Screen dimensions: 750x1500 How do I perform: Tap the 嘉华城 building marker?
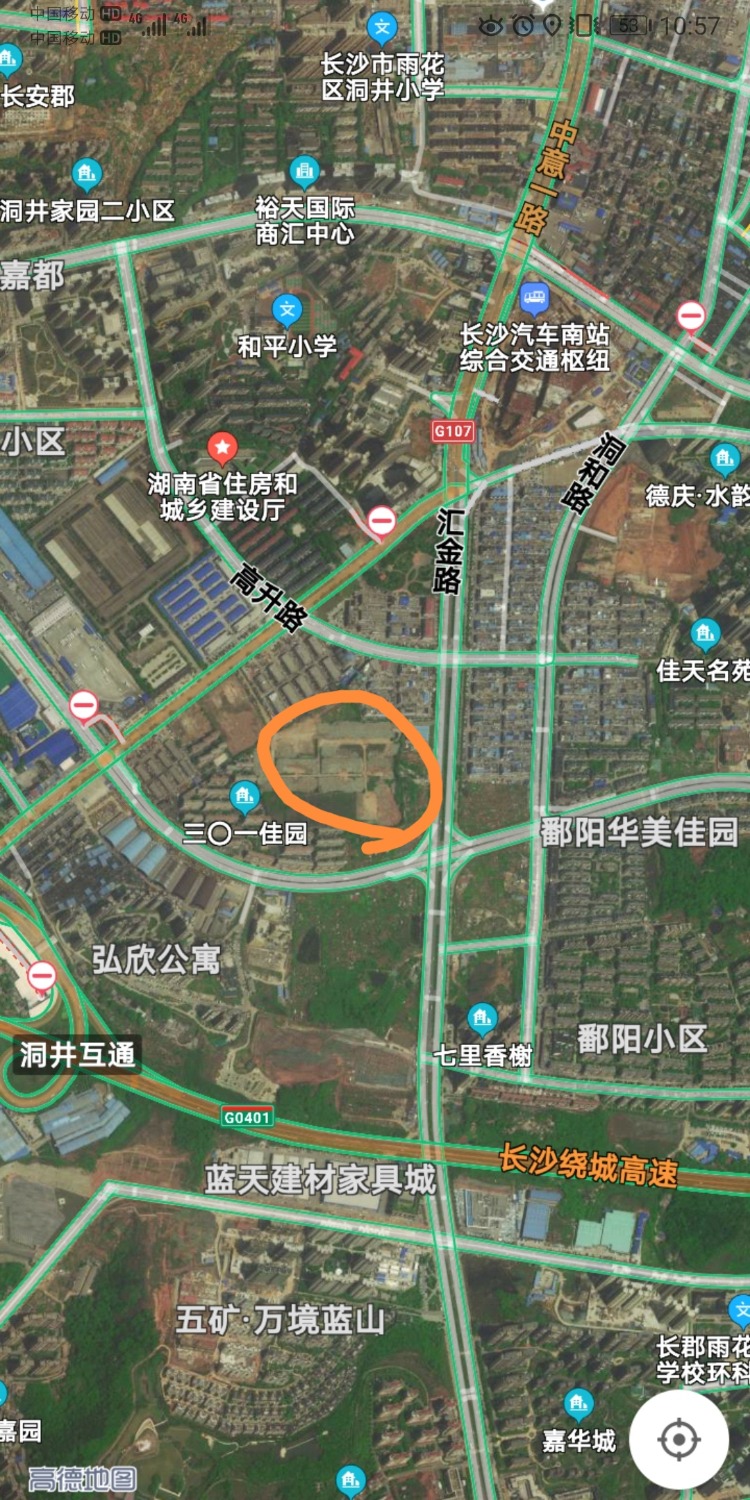click(x=579, y=1404)
